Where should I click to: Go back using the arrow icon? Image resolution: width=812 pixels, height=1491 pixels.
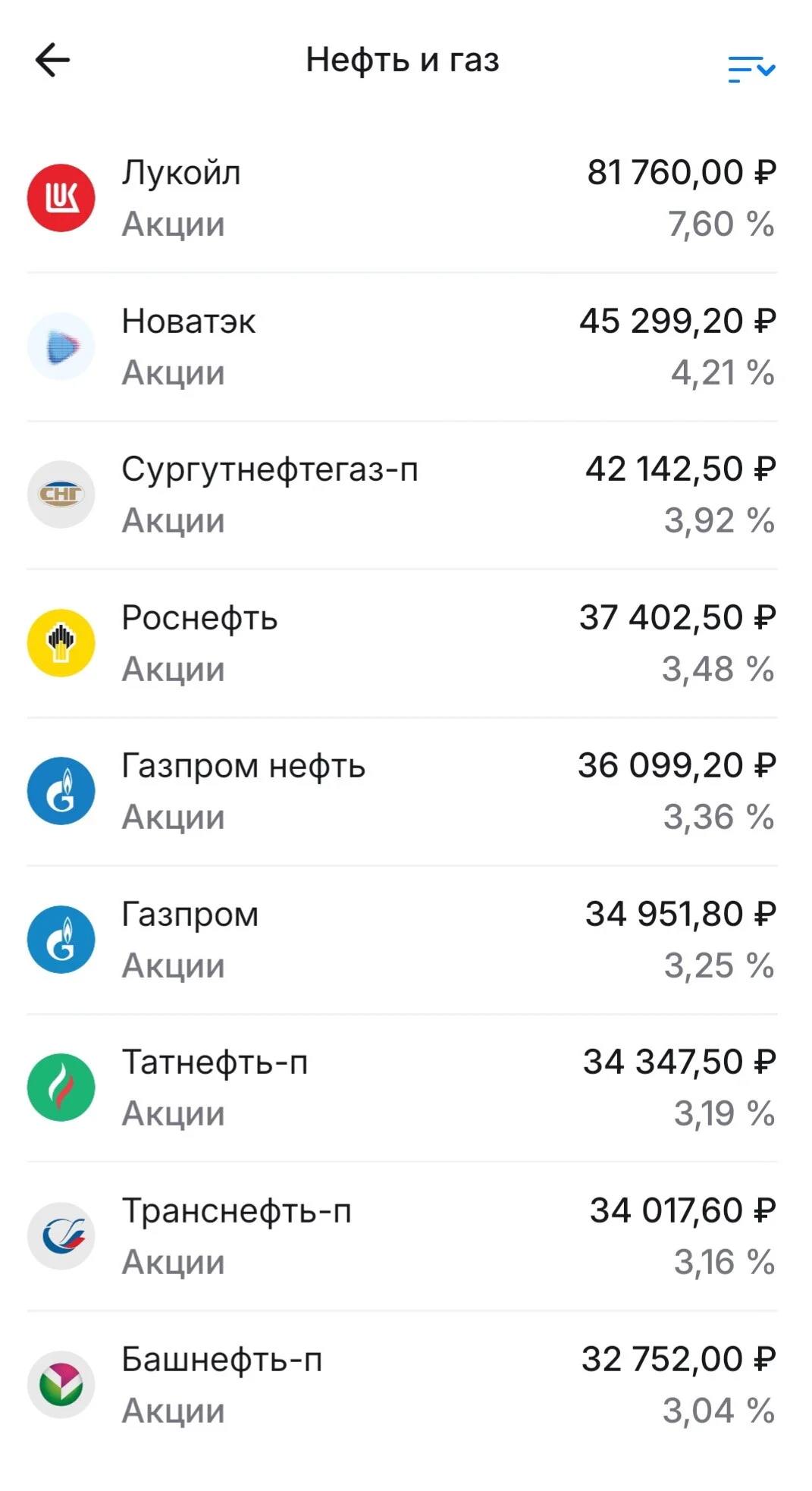click(x=52, y=60)
